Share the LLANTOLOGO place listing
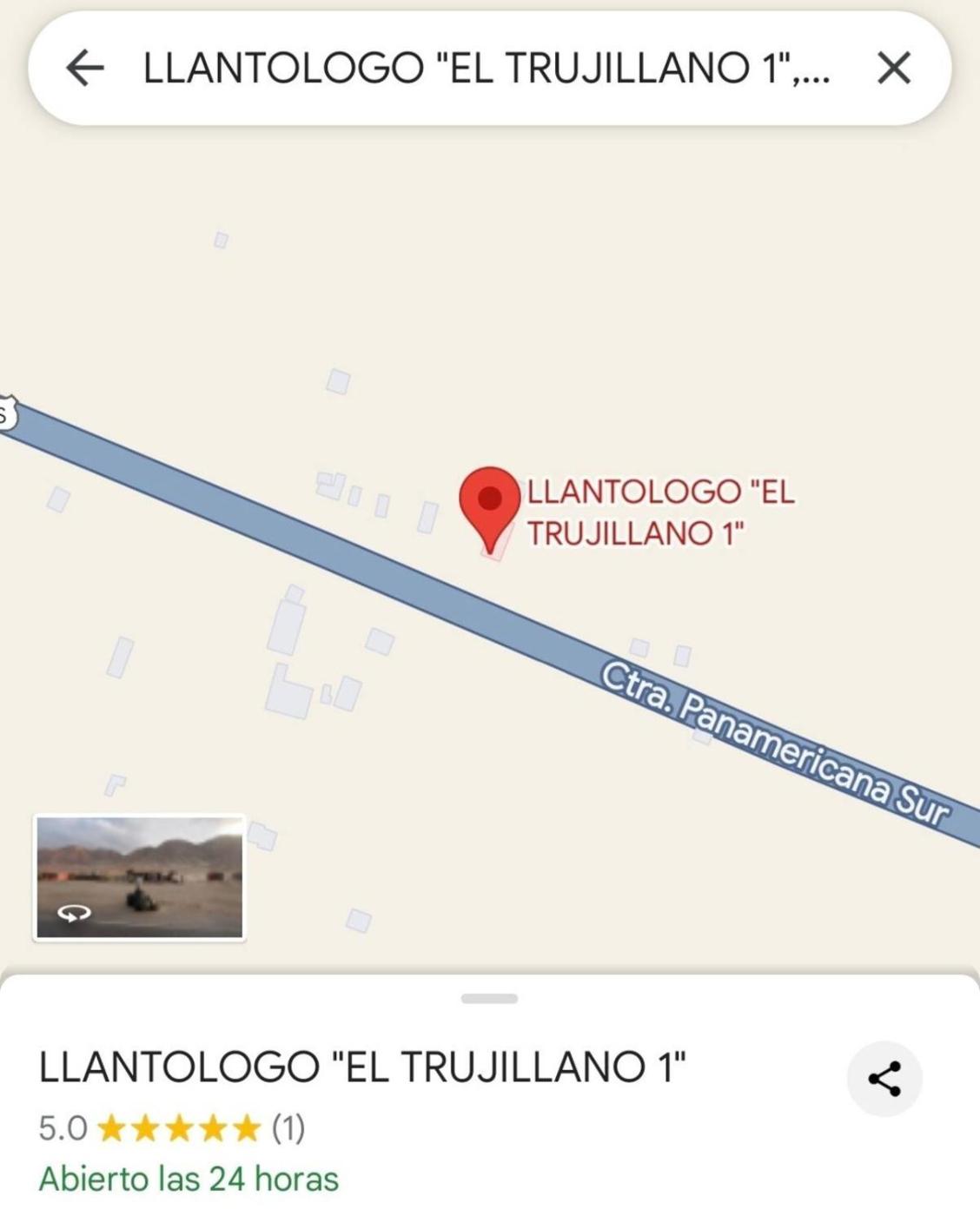The width and height of the screenshot is (980, 1216). pyautogui.click(x=884, y=1079)
